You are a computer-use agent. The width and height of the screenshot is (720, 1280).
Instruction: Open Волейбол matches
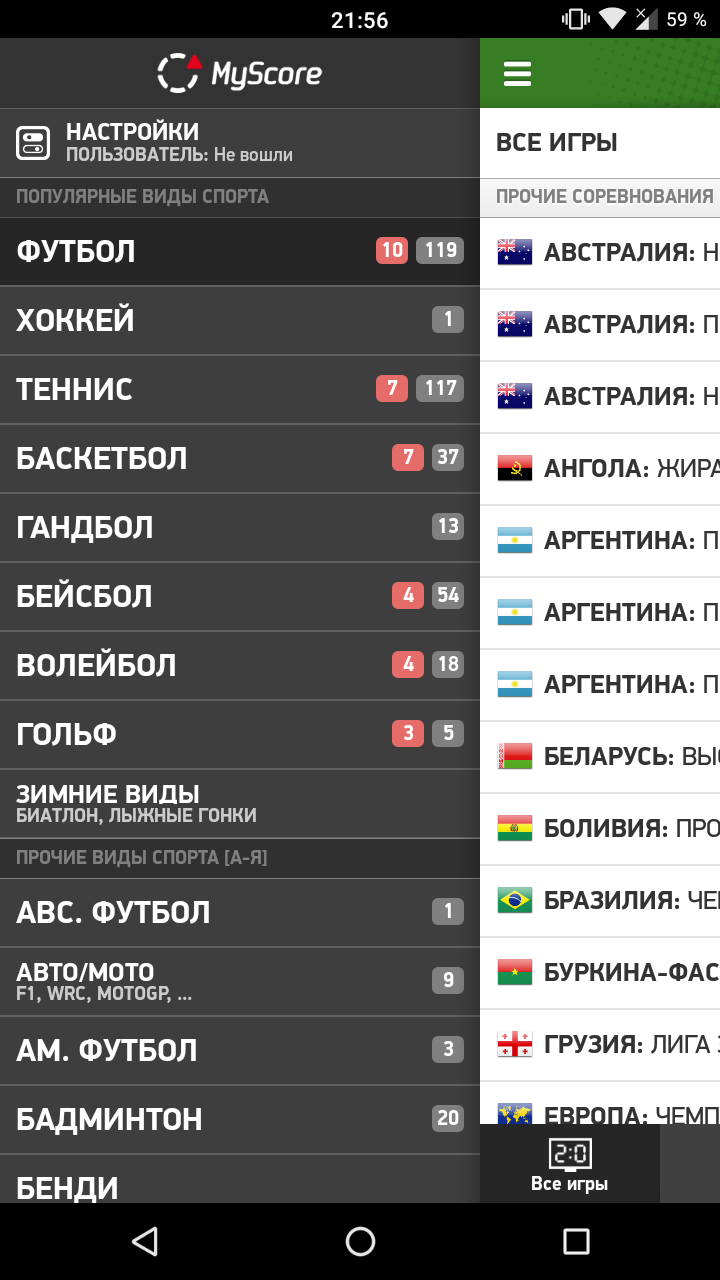click(240, 665)
